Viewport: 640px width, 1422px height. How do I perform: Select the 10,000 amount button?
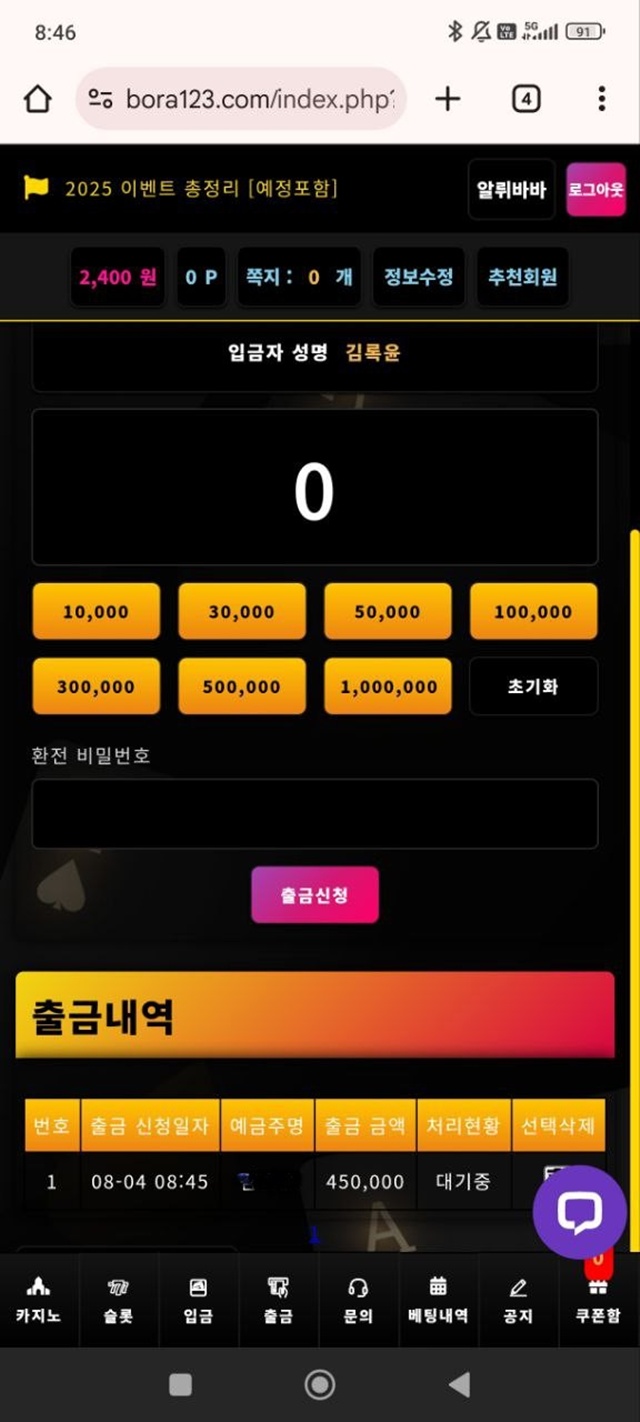click(96, 611)
